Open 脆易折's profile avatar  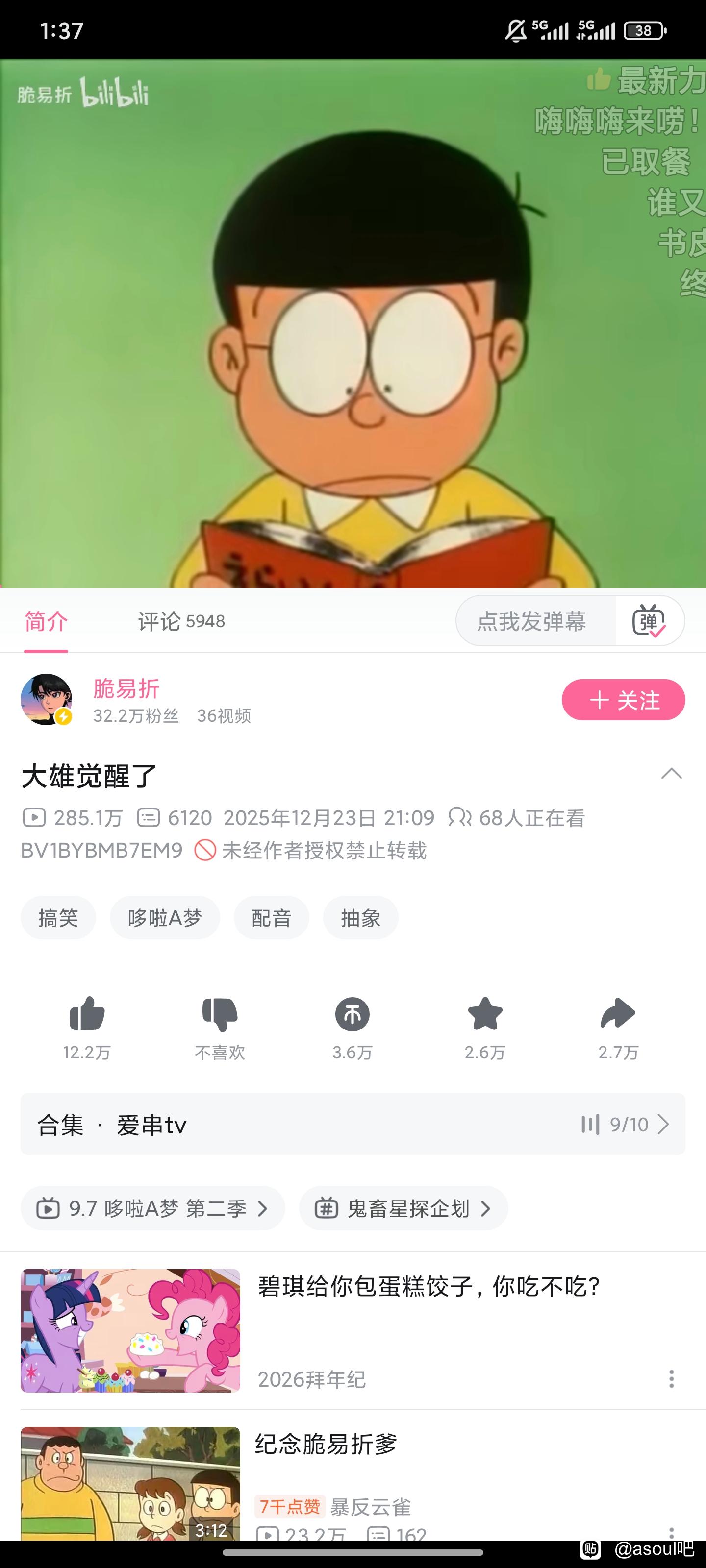click(x=46, y=699)
